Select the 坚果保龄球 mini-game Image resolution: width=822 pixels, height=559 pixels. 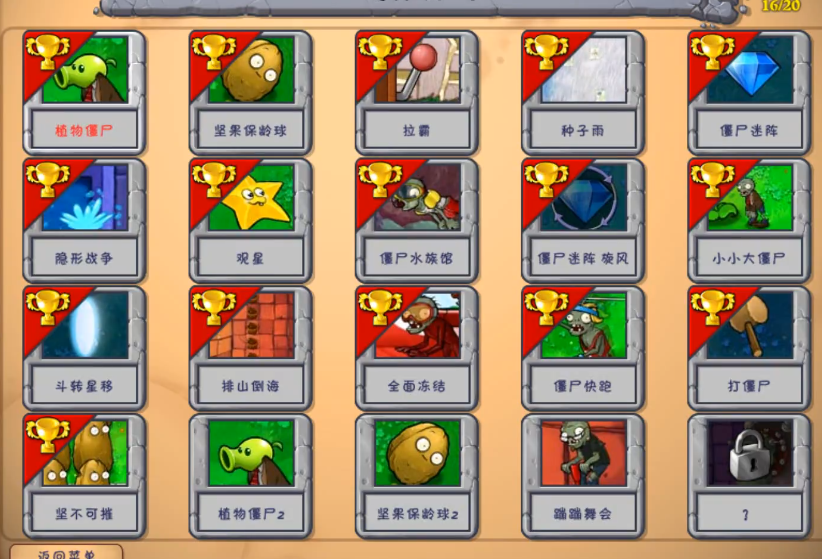coord(251,90)
